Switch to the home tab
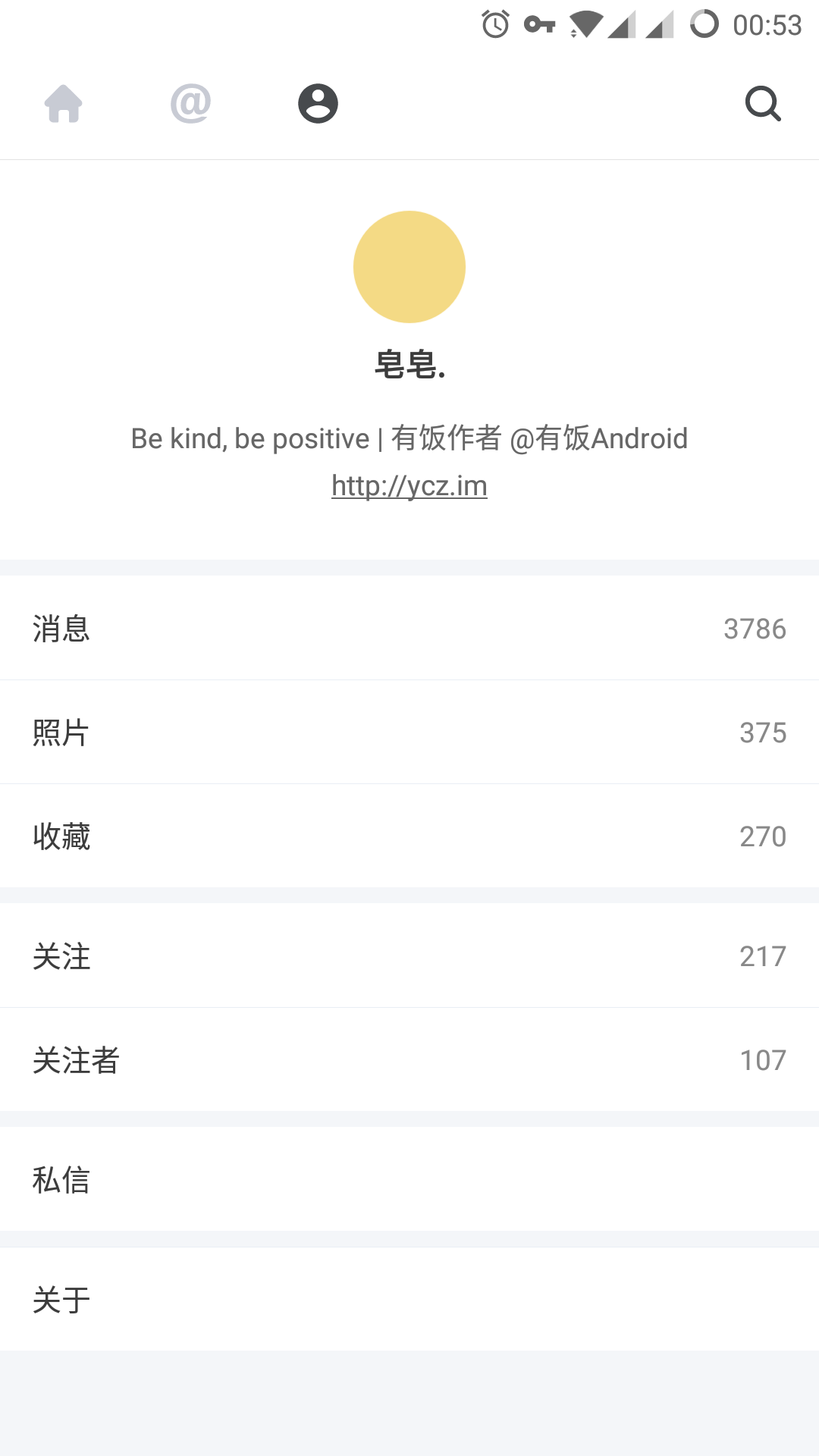This screenshot has height=1456, width=819. click(64, 104)
